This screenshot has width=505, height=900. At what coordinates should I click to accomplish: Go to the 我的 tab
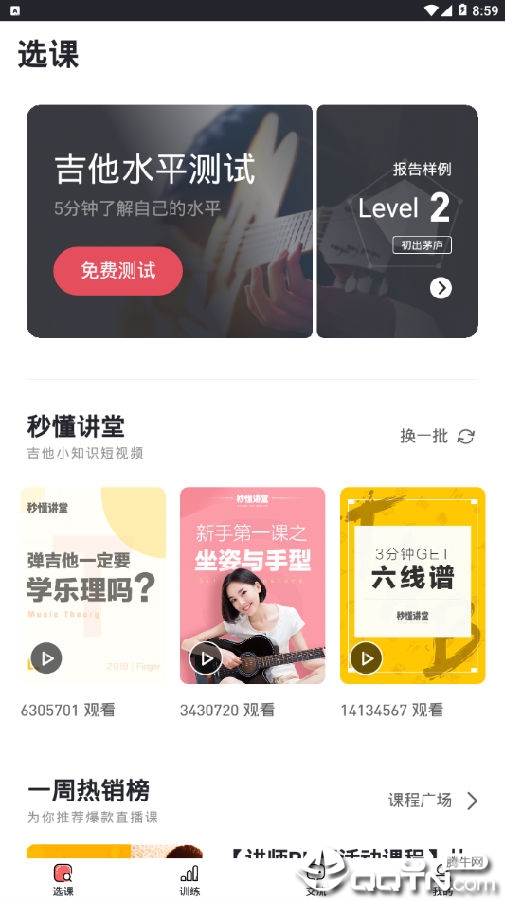442,880
